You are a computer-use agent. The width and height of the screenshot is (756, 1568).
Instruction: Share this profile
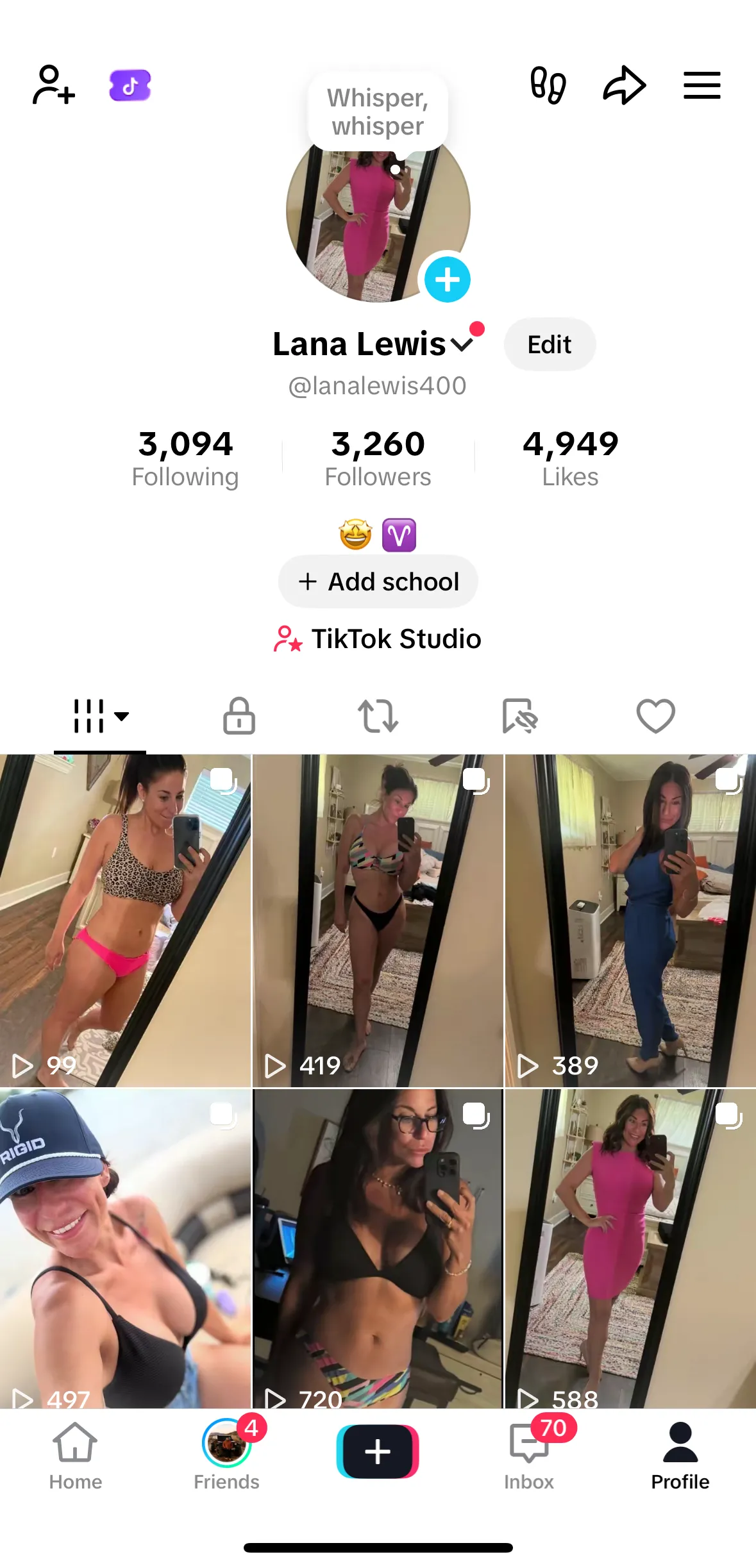pos(624,85)
